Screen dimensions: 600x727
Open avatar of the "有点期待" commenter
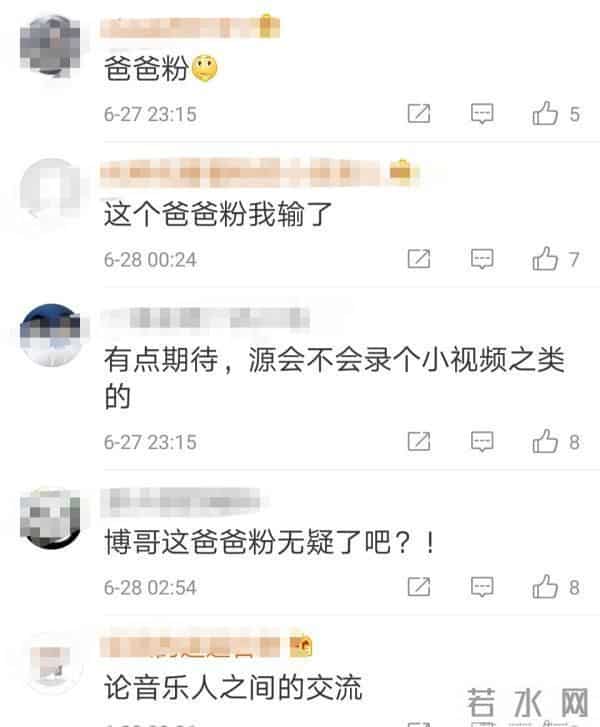click(x=49, y=333)
